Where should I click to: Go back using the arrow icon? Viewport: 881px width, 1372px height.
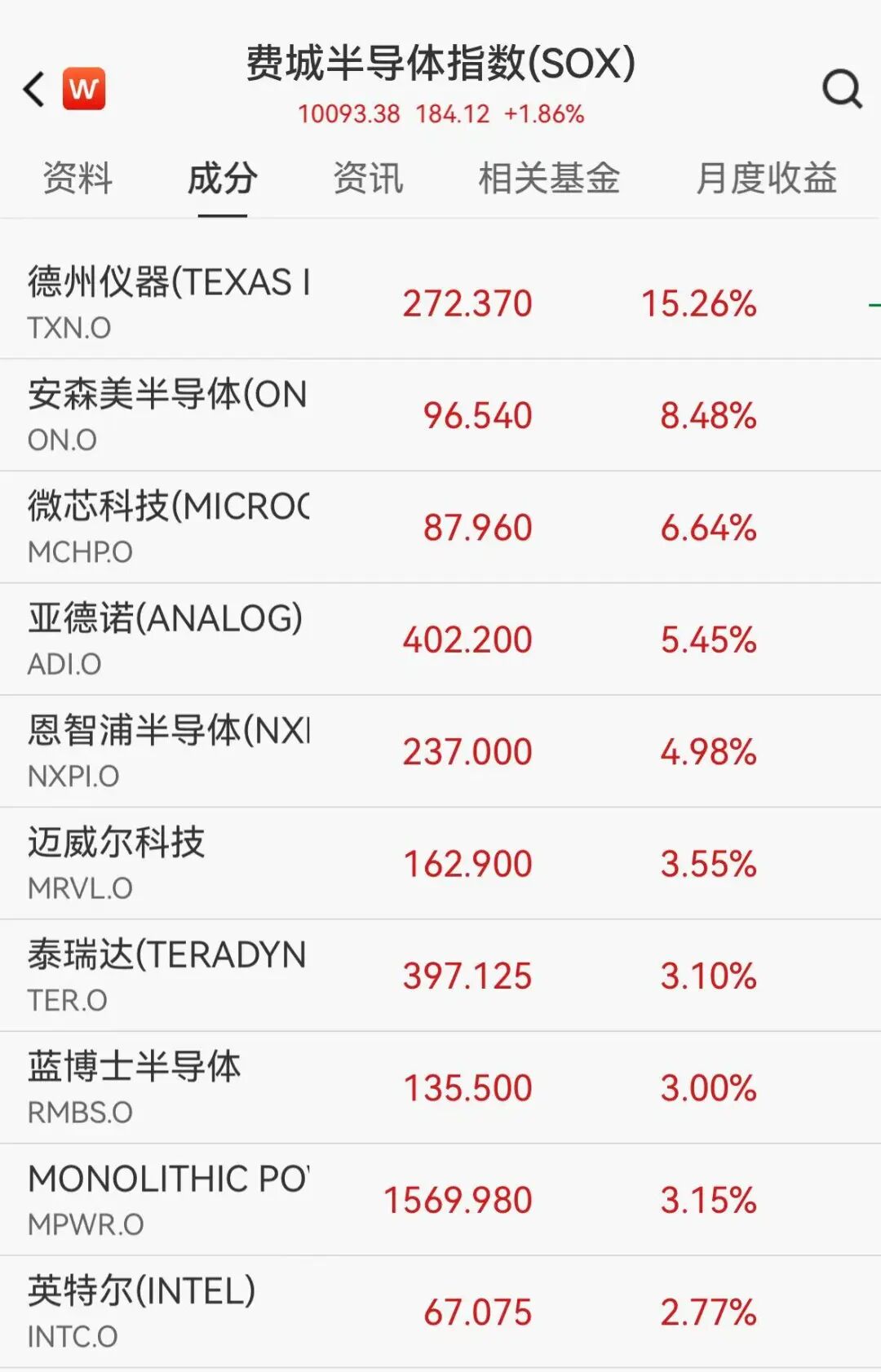(34, 89)
